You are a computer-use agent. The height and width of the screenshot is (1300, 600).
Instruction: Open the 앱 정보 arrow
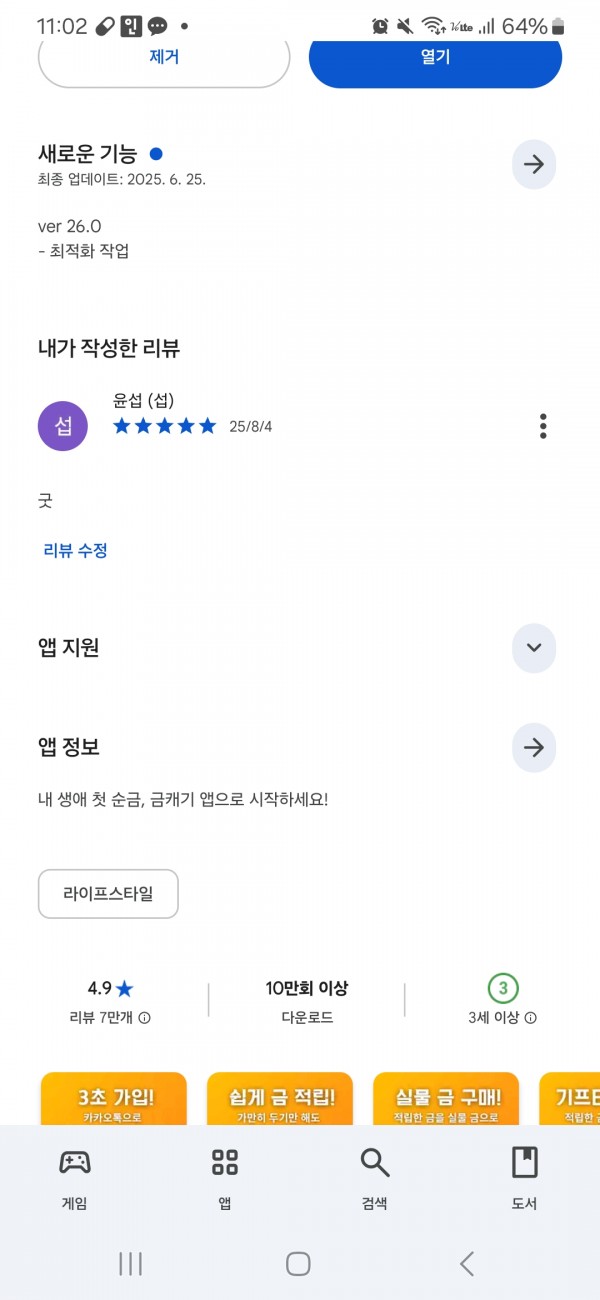tap(534, 748)
